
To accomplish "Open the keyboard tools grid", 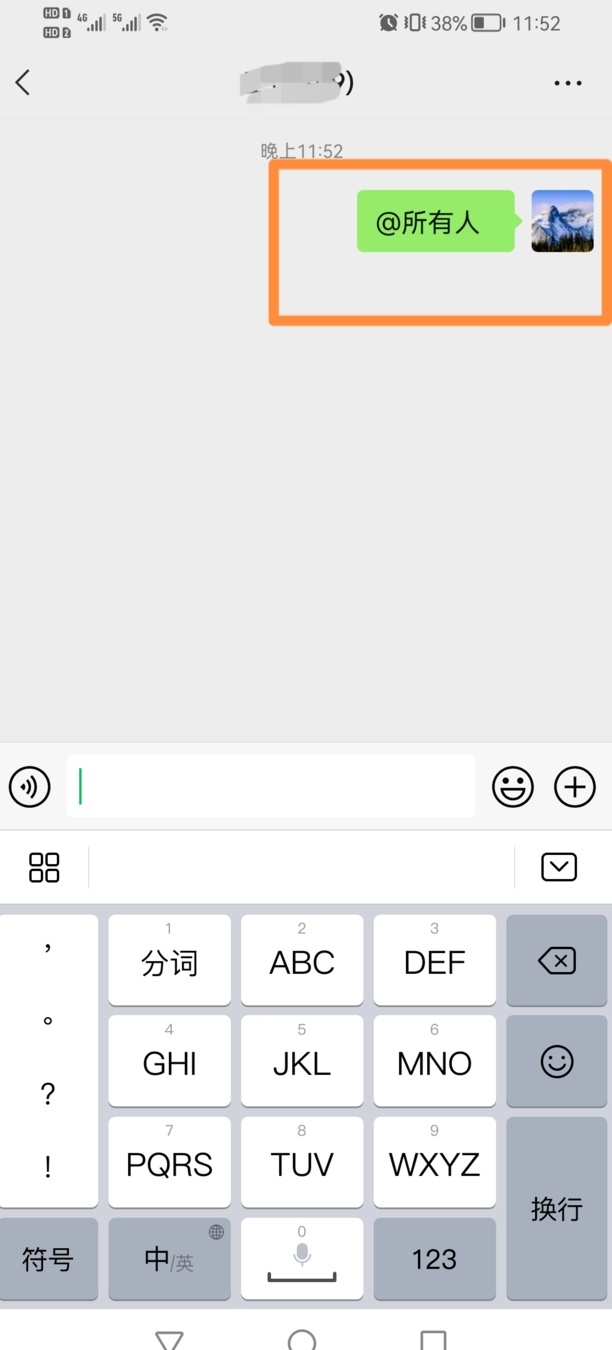I will point(44,867).
